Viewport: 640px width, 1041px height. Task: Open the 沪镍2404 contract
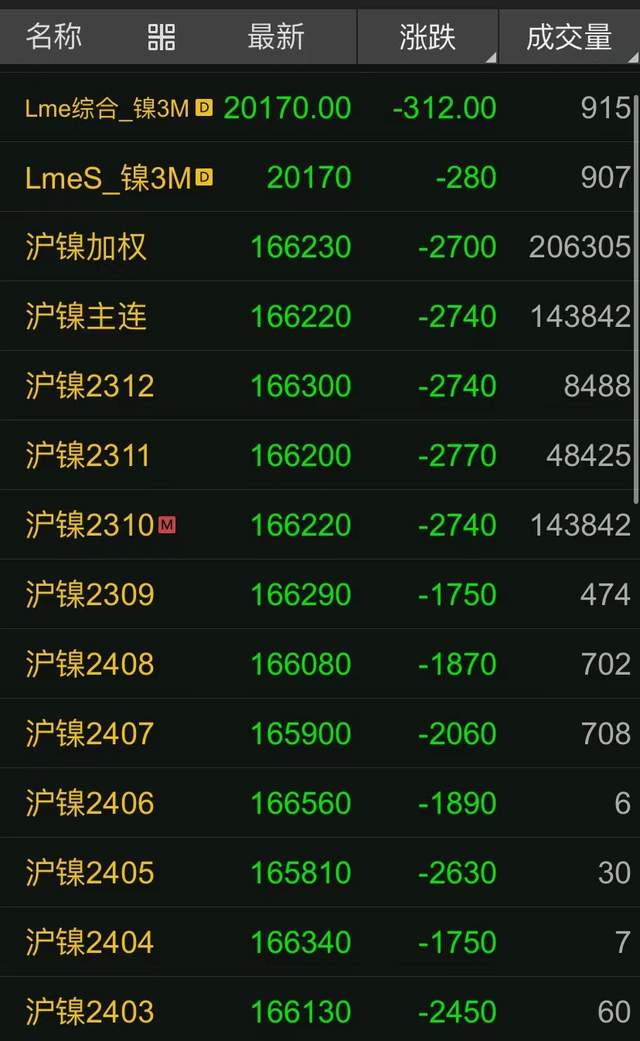point(90,942)
